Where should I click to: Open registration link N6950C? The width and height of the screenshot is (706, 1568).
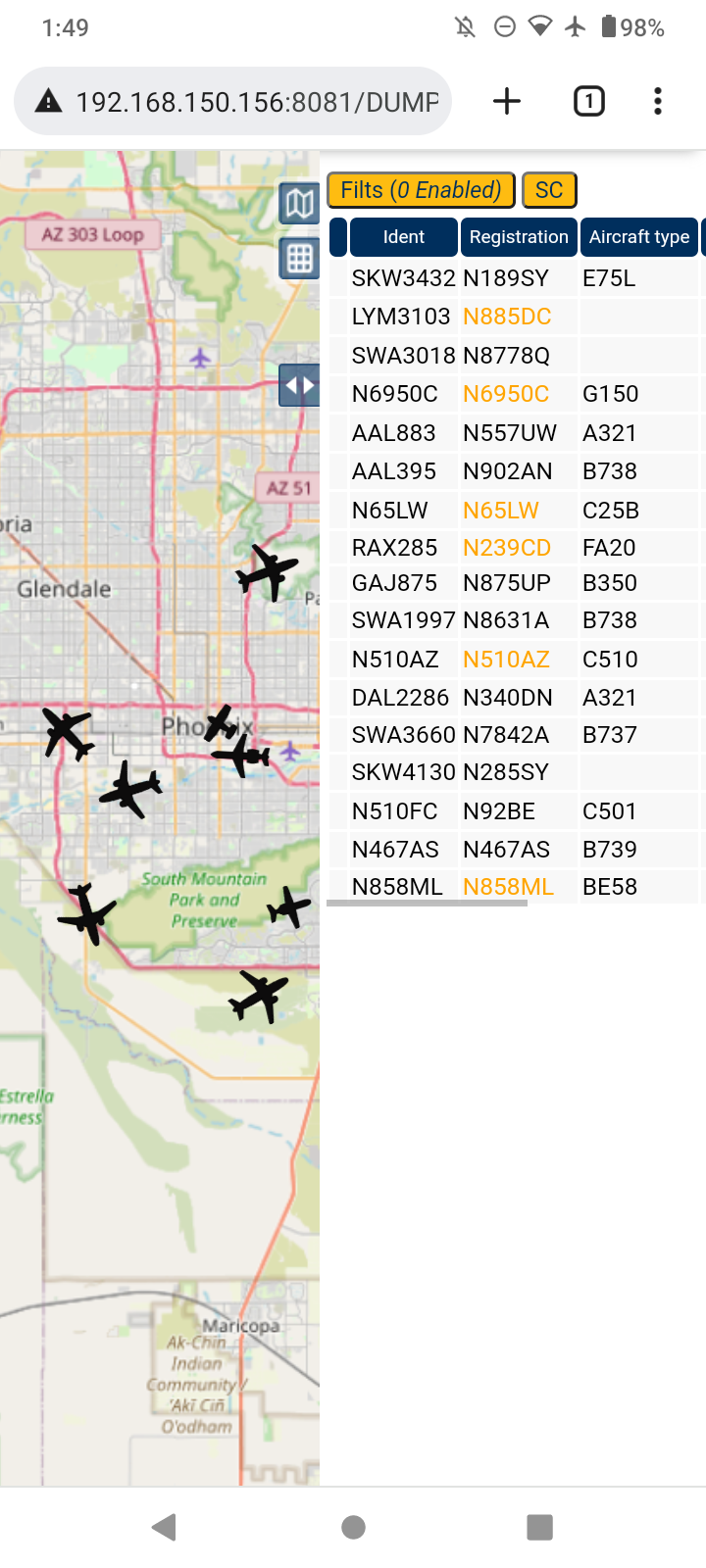coord(506,394)
